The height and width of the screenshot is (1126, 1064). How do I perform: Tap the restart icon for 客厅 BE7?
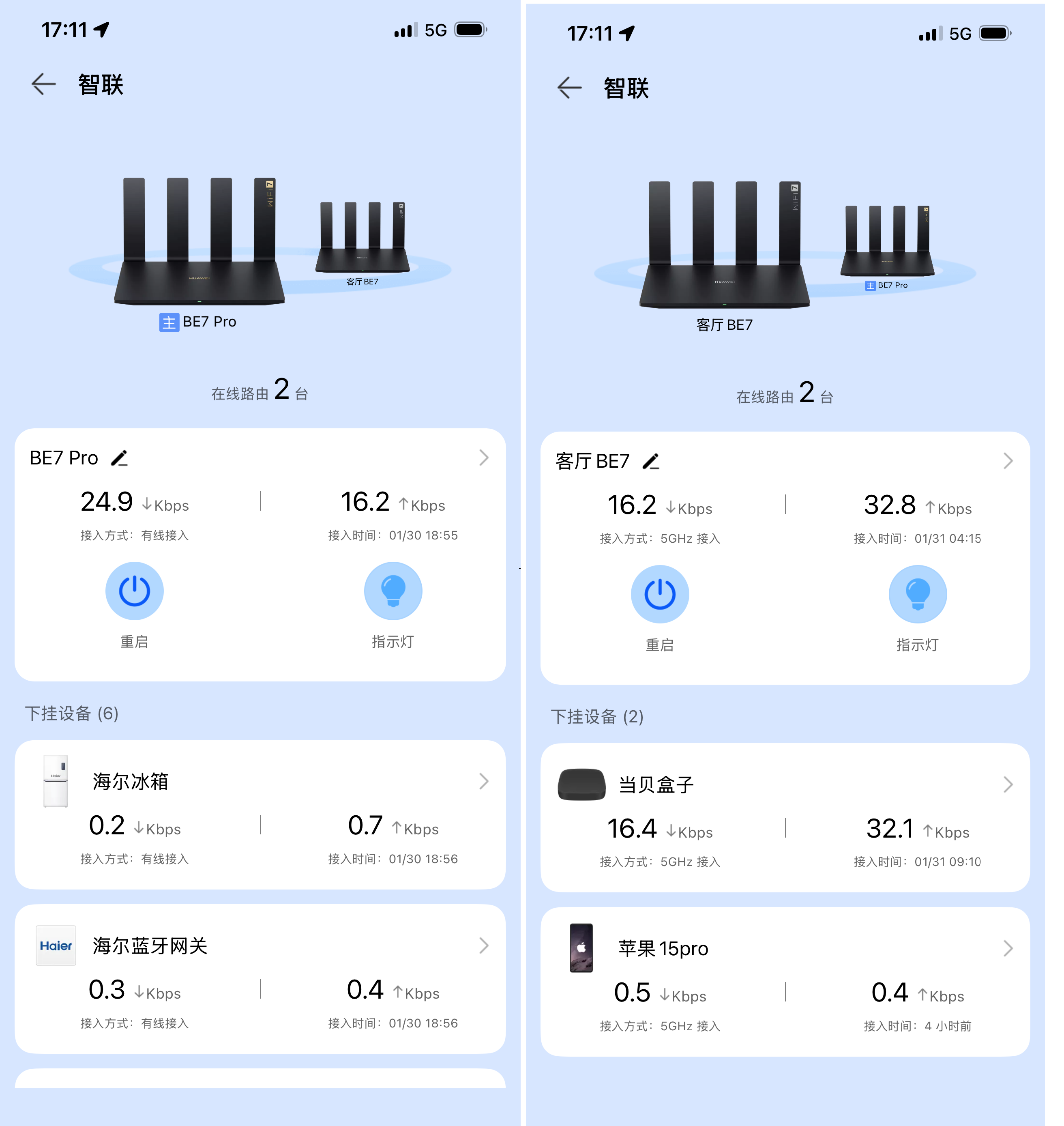(660, 593)
